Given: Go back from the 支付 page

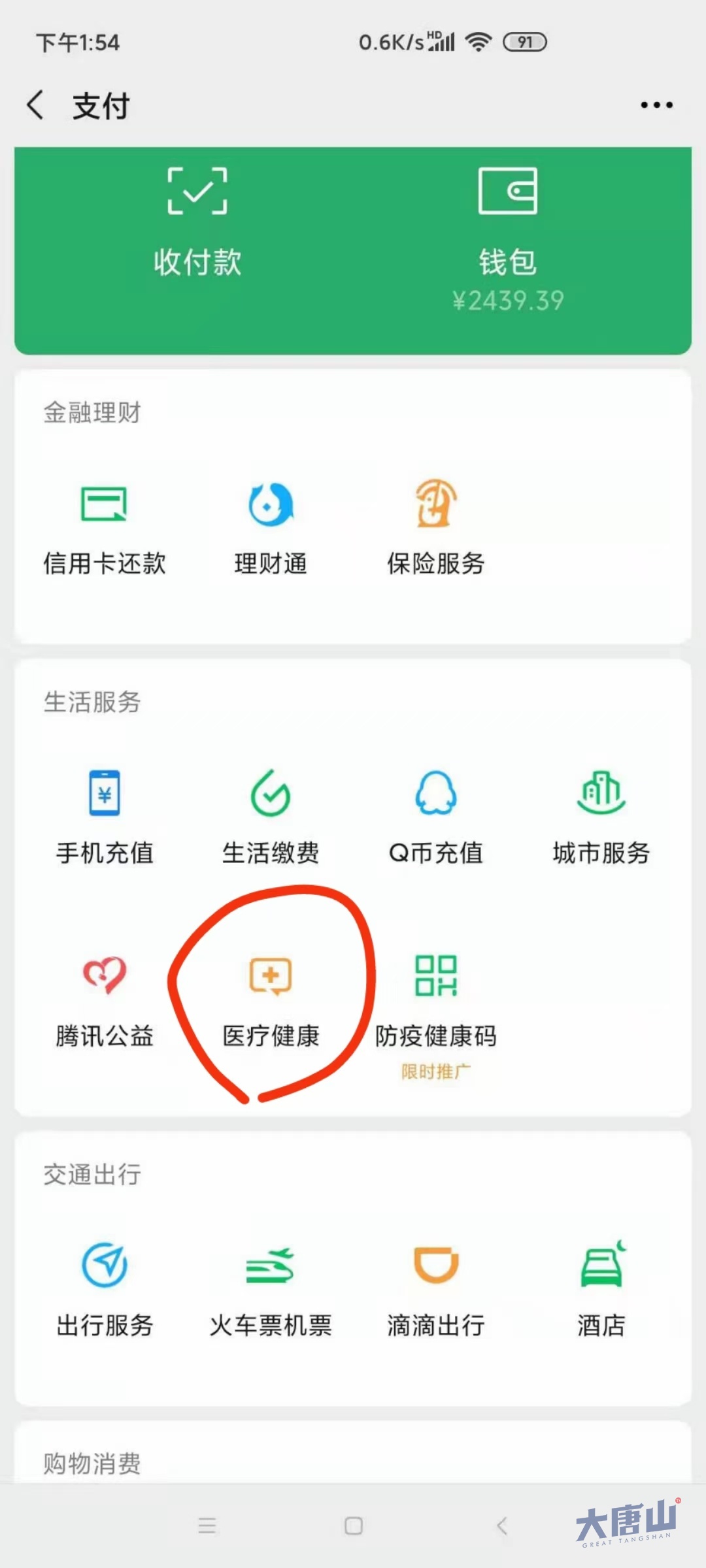Looking at the screenshot, I should coord(35,105).
